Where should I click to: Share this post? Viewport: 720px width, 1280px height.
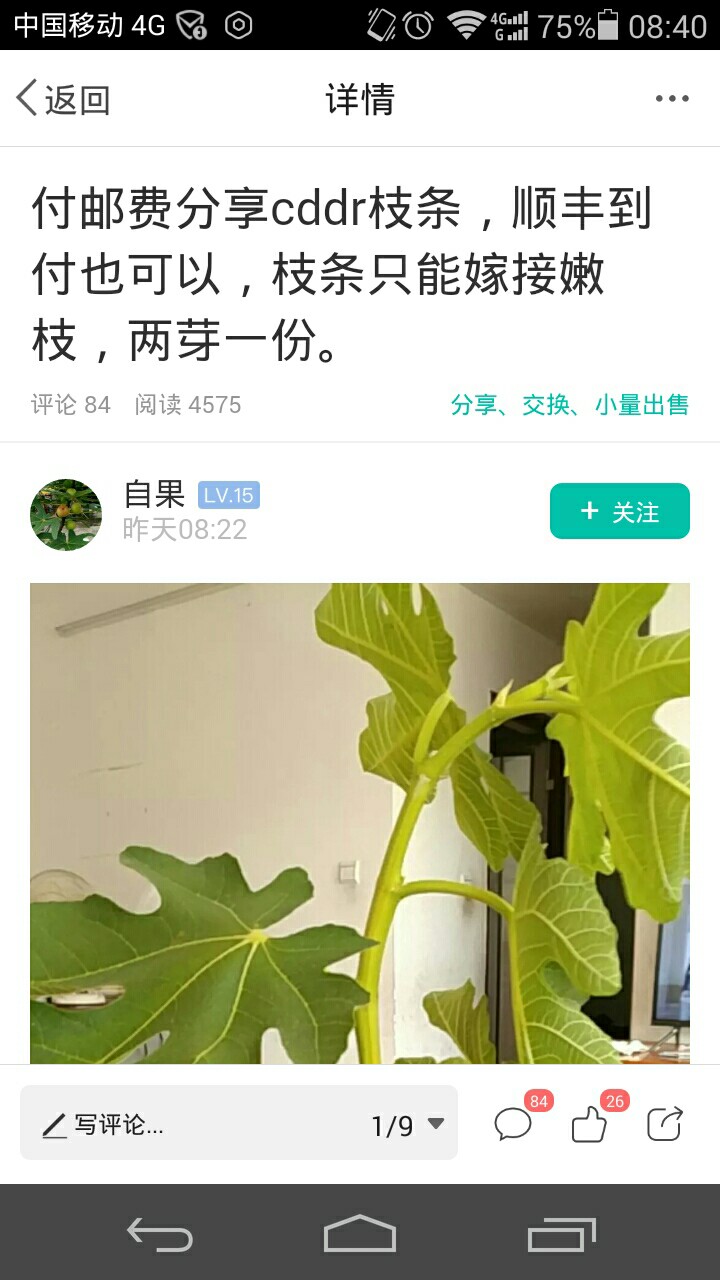pos(665,1124)
